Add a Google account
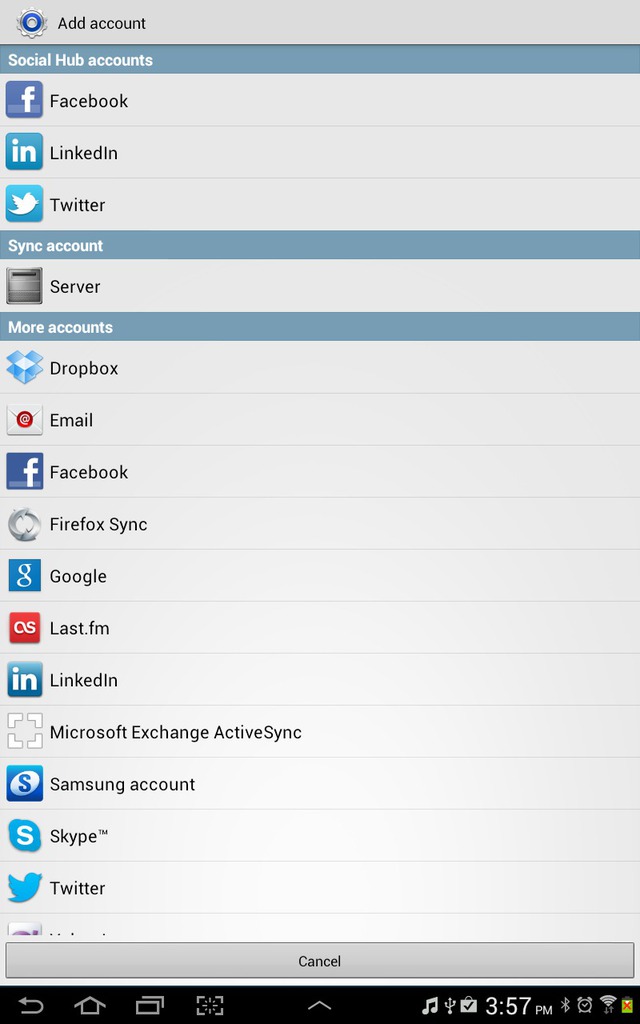The height and width of the screenshot is (1024, 640). [320, 576]
